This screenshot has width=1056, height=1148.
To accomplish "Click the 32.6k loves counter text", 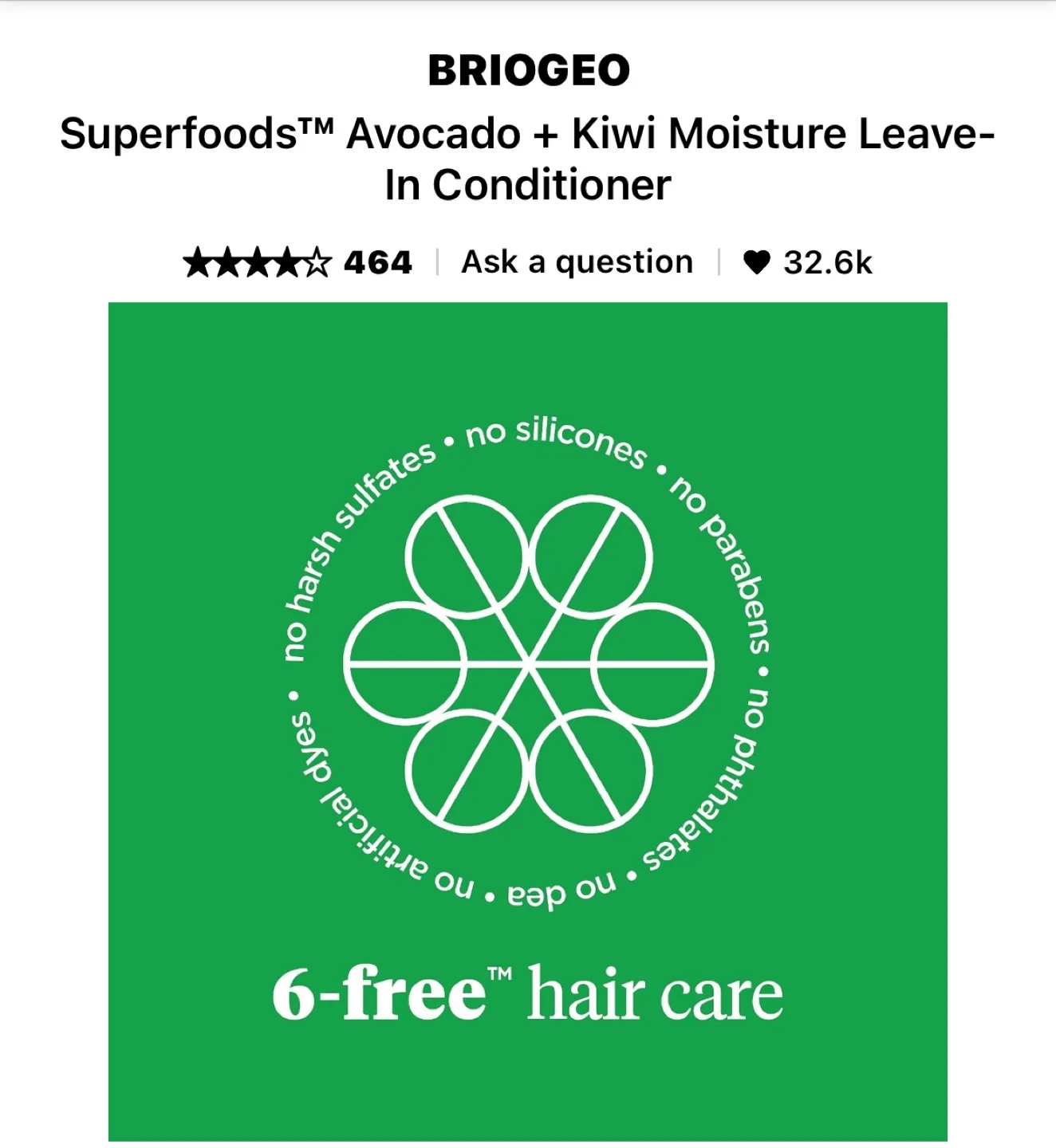I will click(828, 261).
